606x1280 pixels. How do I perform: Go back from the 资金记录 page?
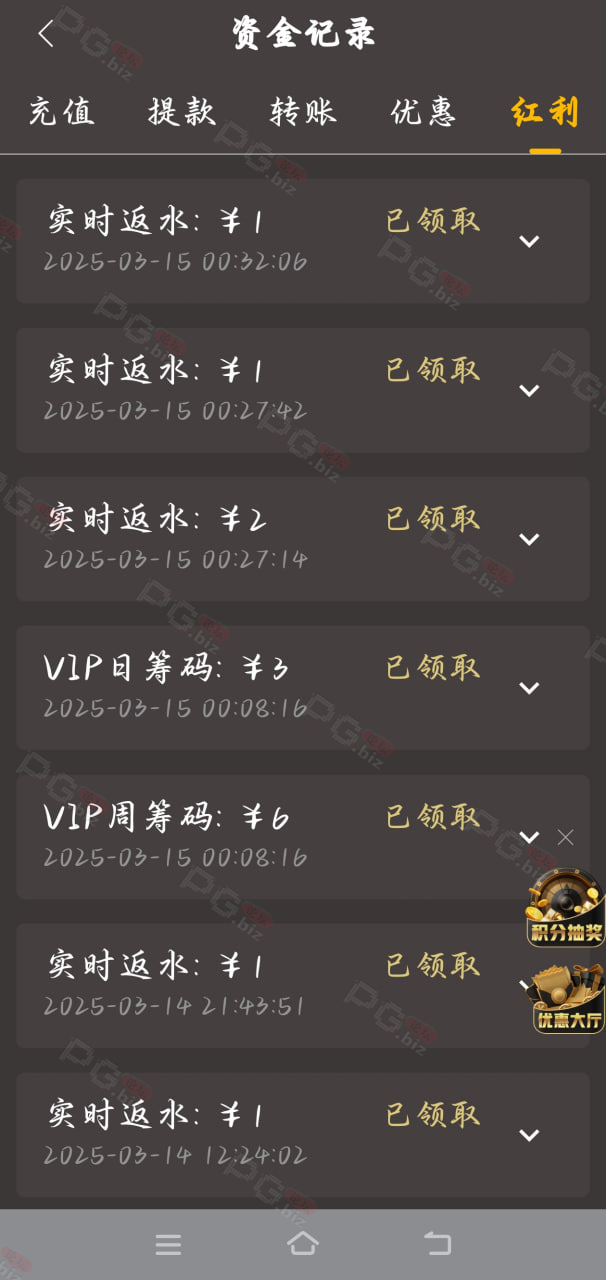[46, 34]
